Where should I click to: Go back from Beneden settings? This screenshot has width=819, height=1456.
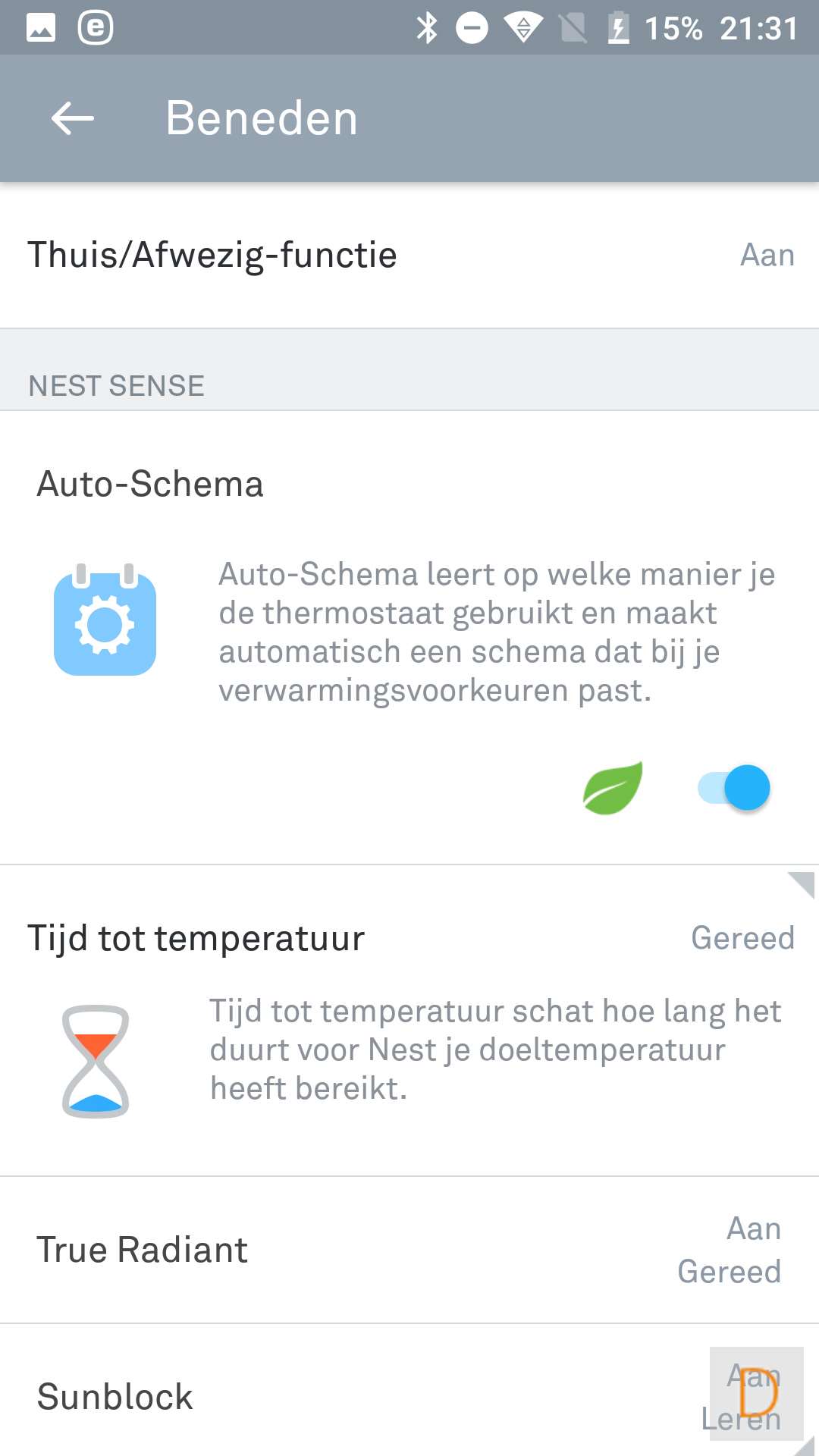pyautogui.click(x=72, y=118)
